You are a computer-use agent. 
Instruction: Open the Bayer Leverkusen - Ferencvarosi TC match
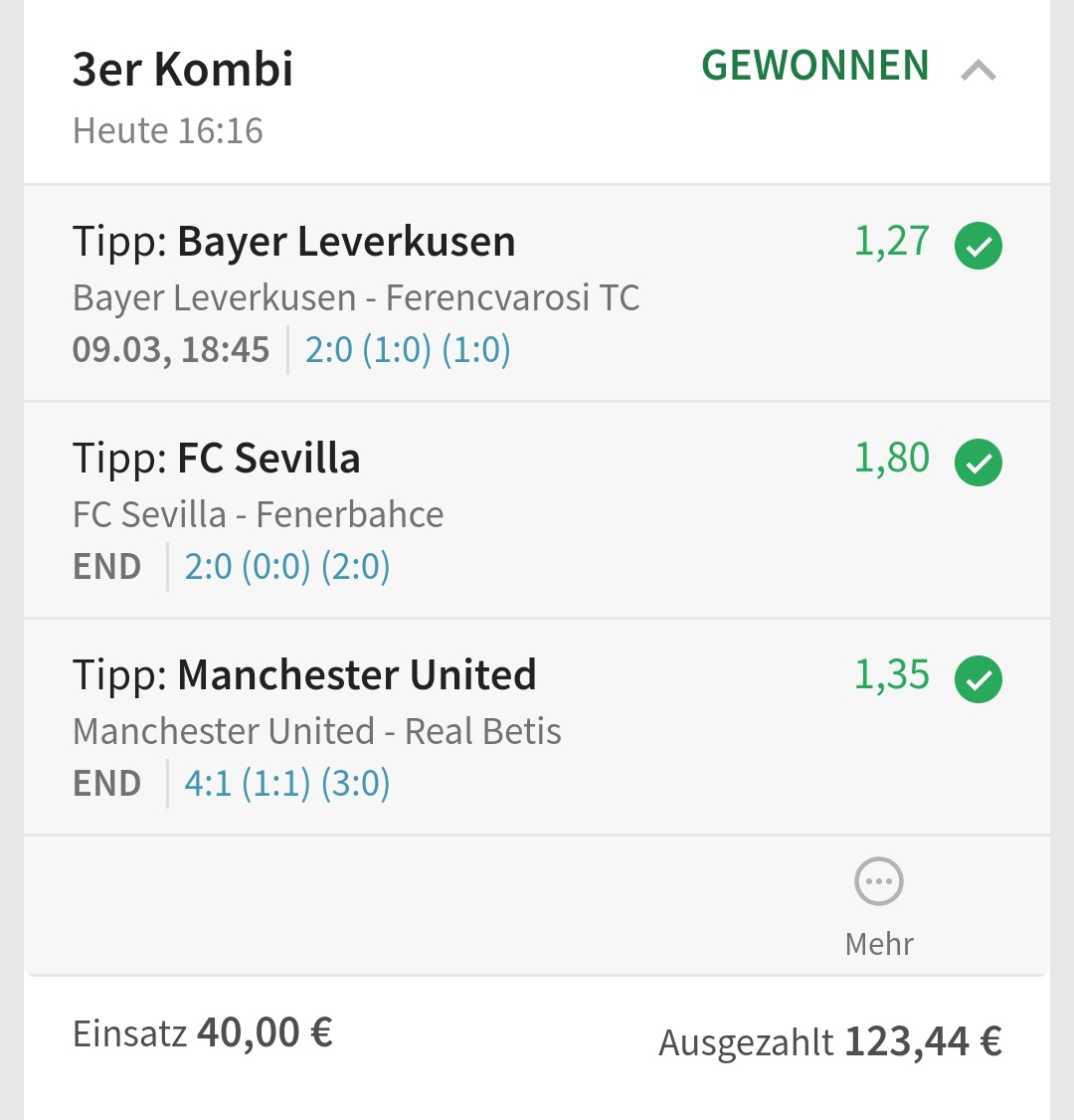point(356,297)
